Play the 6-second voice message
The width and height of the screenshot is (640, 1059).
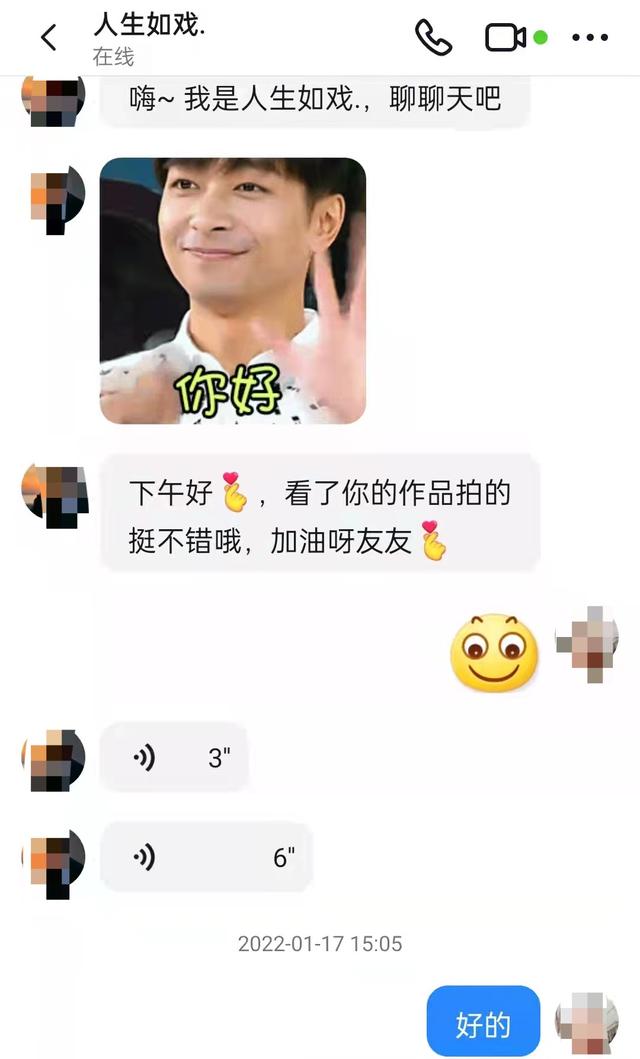tap(206, 856)
